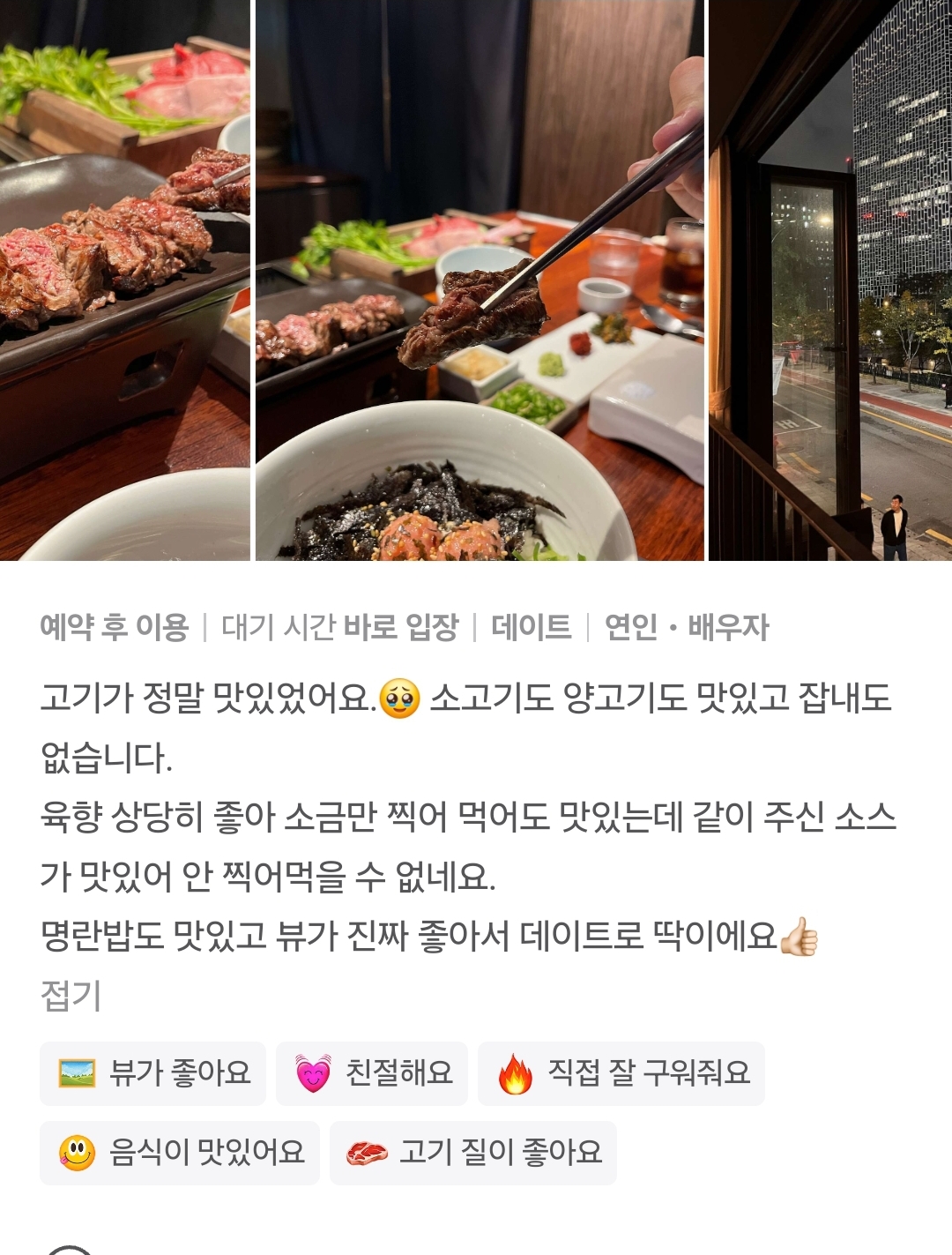This screenshot has height=1255, width=952.
Task: Open the night city view photo
Action: point(829,280)
